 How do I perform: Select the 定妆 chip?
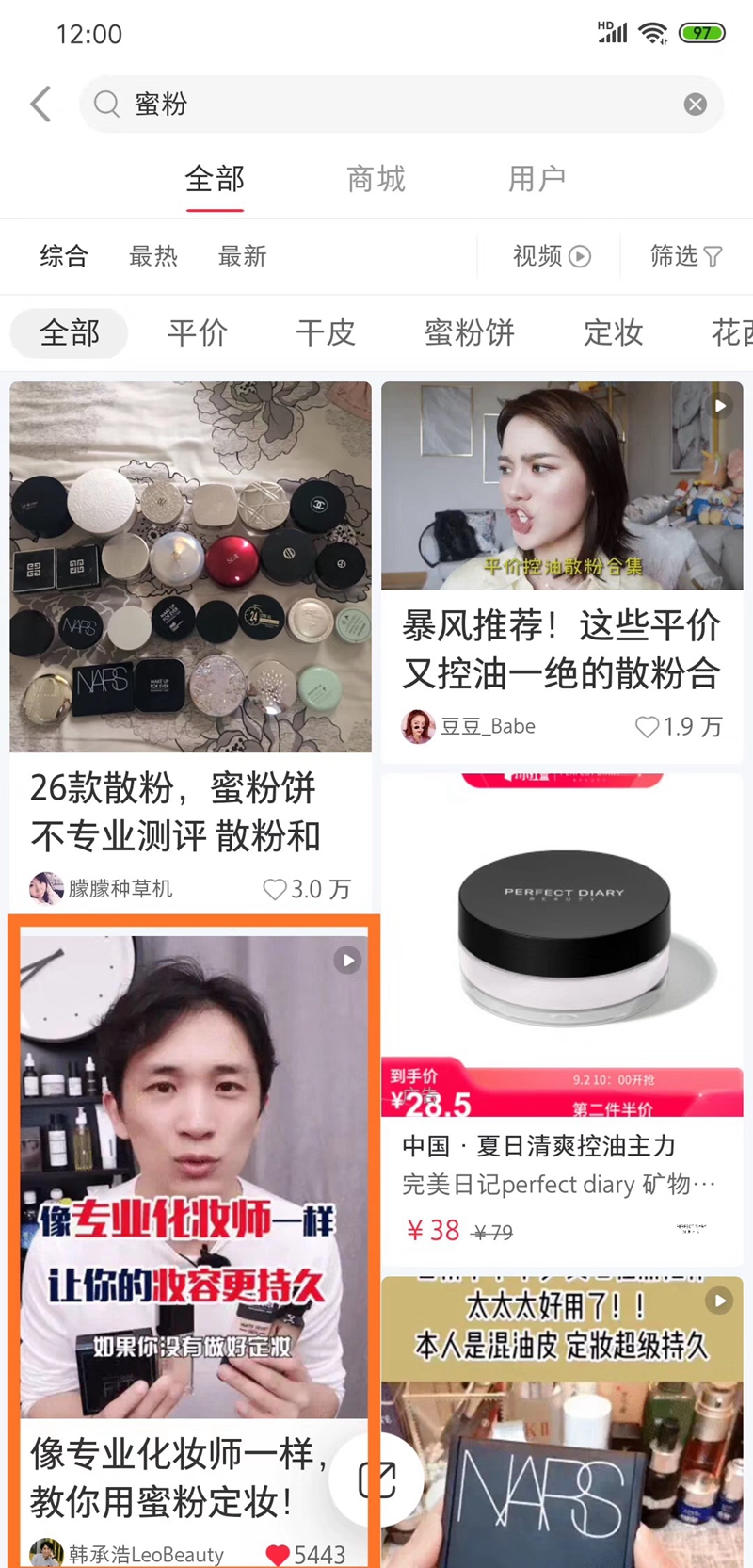tap(613, 332)
